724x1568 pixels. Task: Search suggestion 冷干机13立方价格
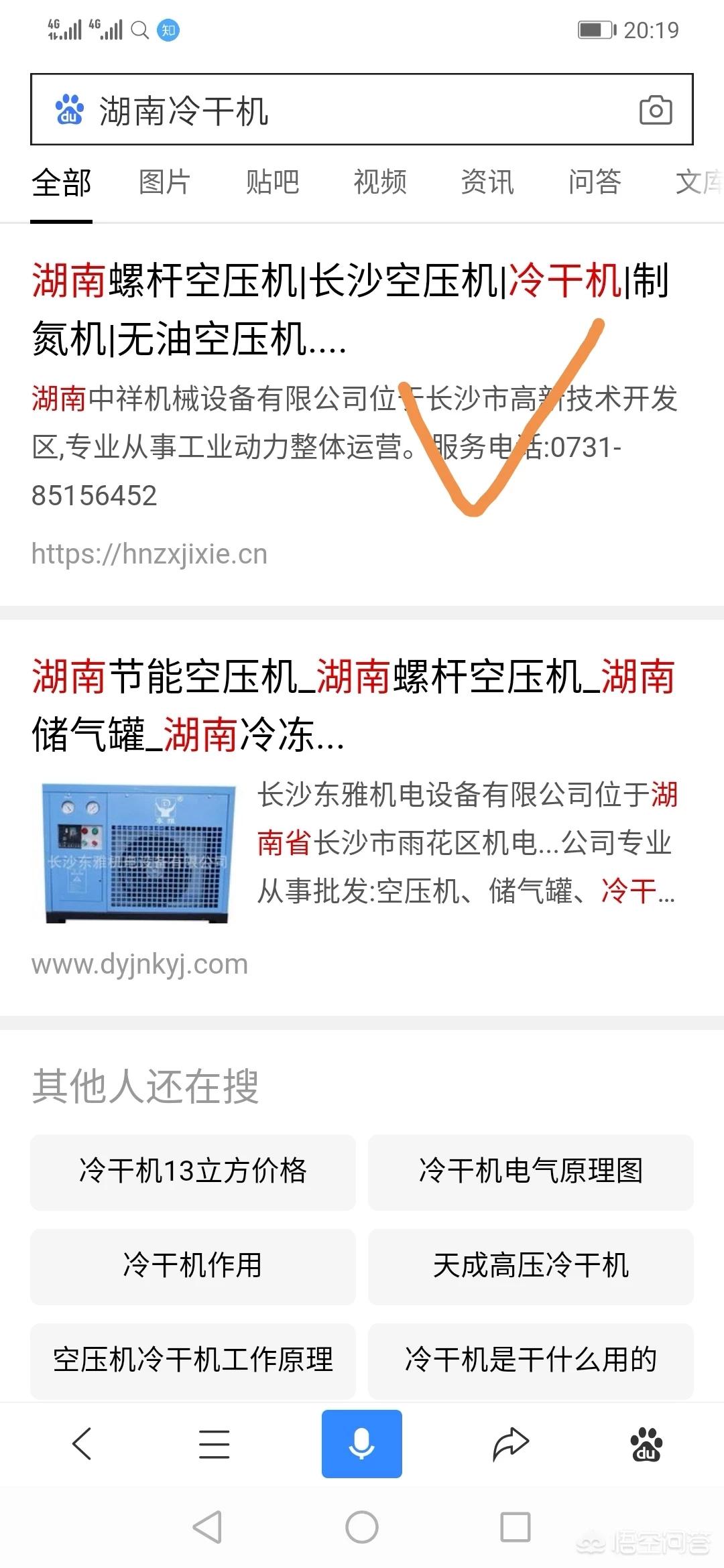(x=193, y=1173)
